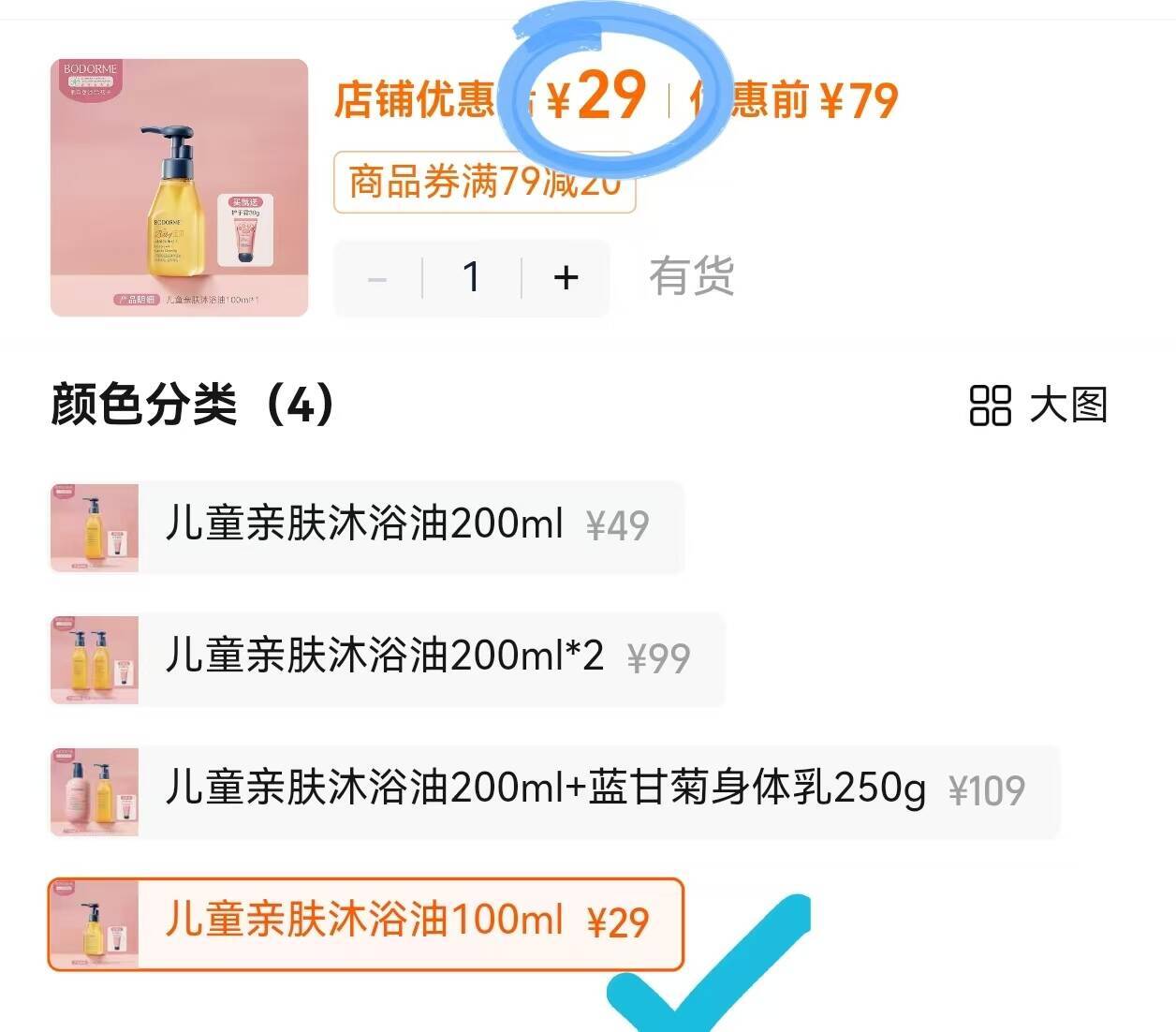Screen dimensions: 1176x1032
Task: Select 儿童亲肤沐浴油200ml ¥49 option
Action: click(366, 527)
